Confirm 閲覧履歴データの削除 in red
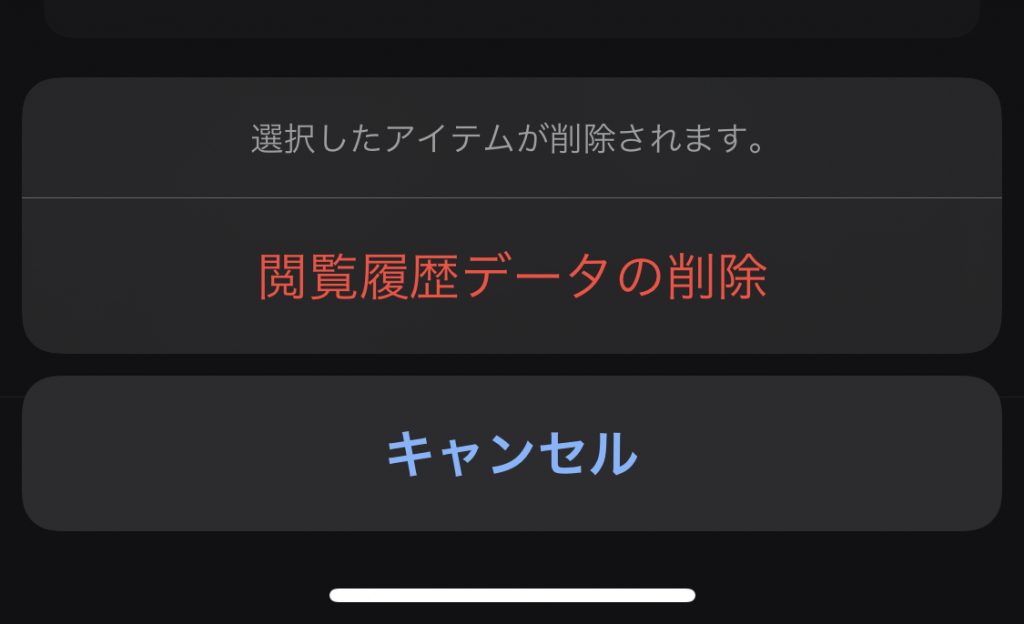The width and height of the screenshot is (1024, 624). tap(512, 277)
